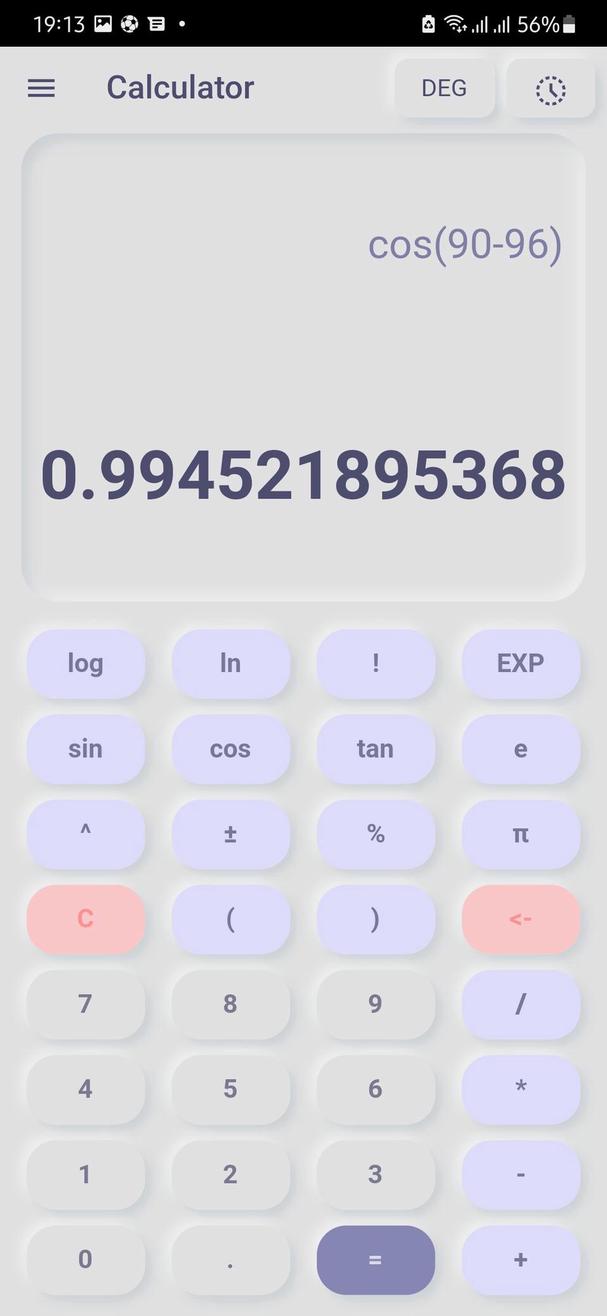Tap the factorial ! key
Viewport: 607px width, 1316px height.
click(375, 663)
